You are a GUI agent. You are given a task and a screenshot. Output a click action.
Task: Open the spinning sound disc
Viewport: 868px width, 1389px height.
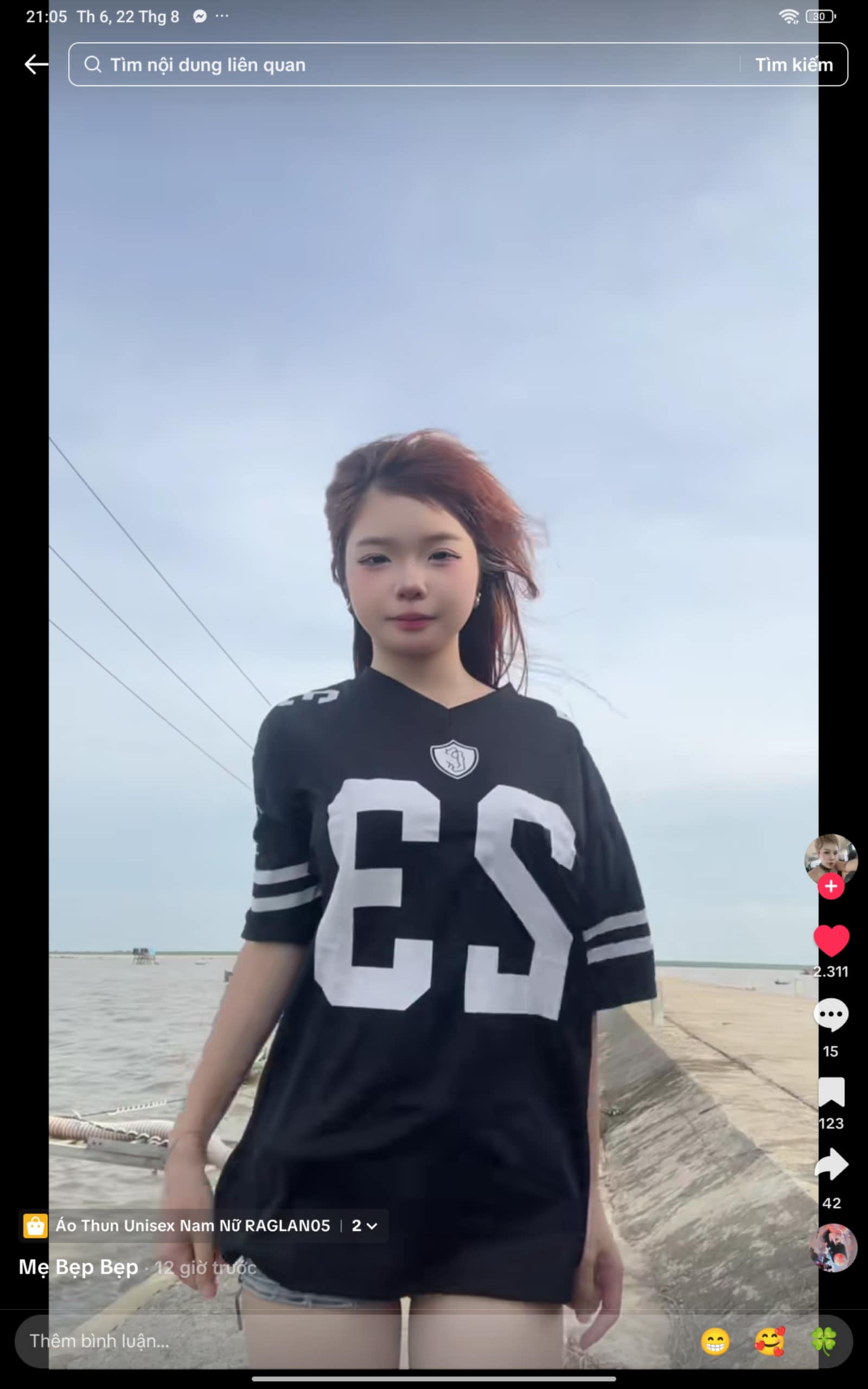click(x=832, y=1247)
